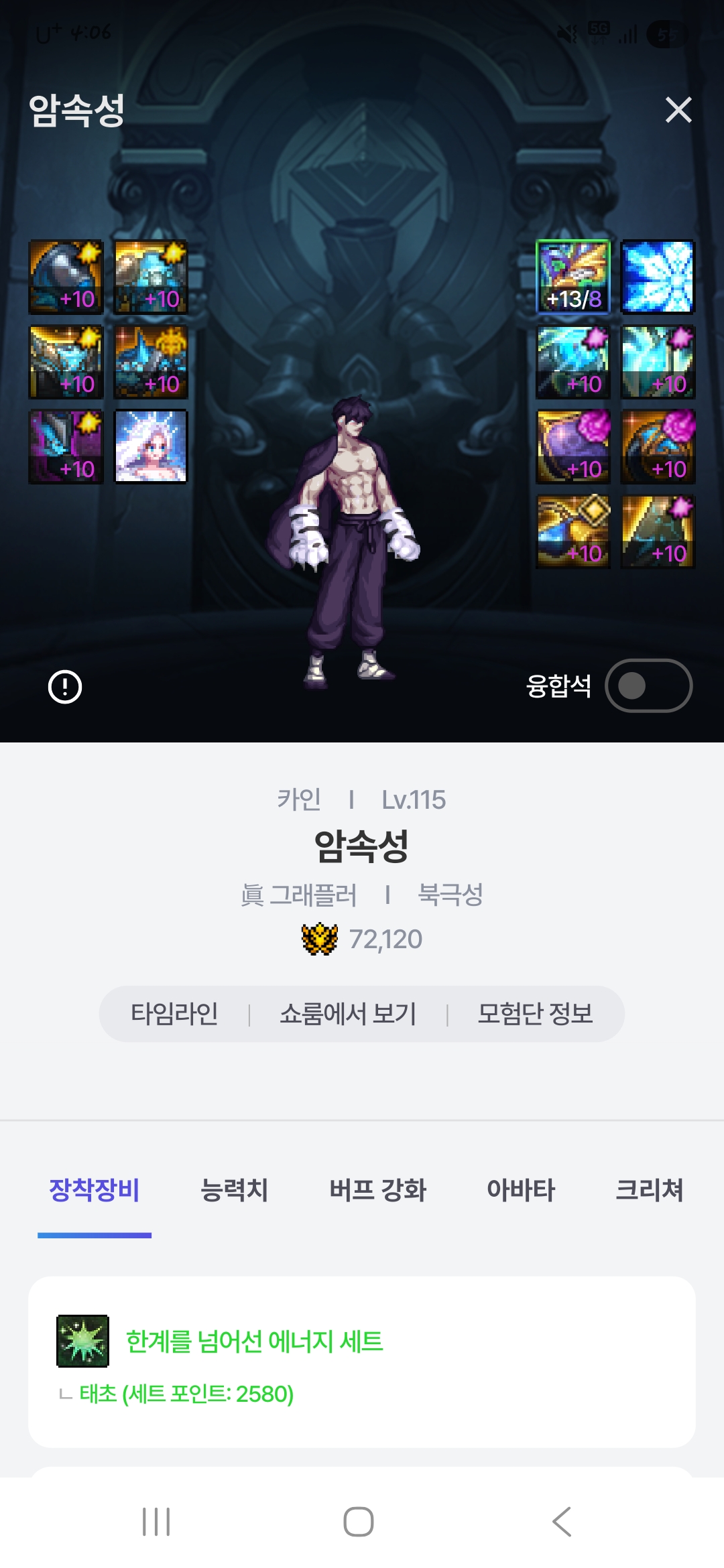
Task: Open the 크리쳐 tab
Action: tap(649, 1190)
